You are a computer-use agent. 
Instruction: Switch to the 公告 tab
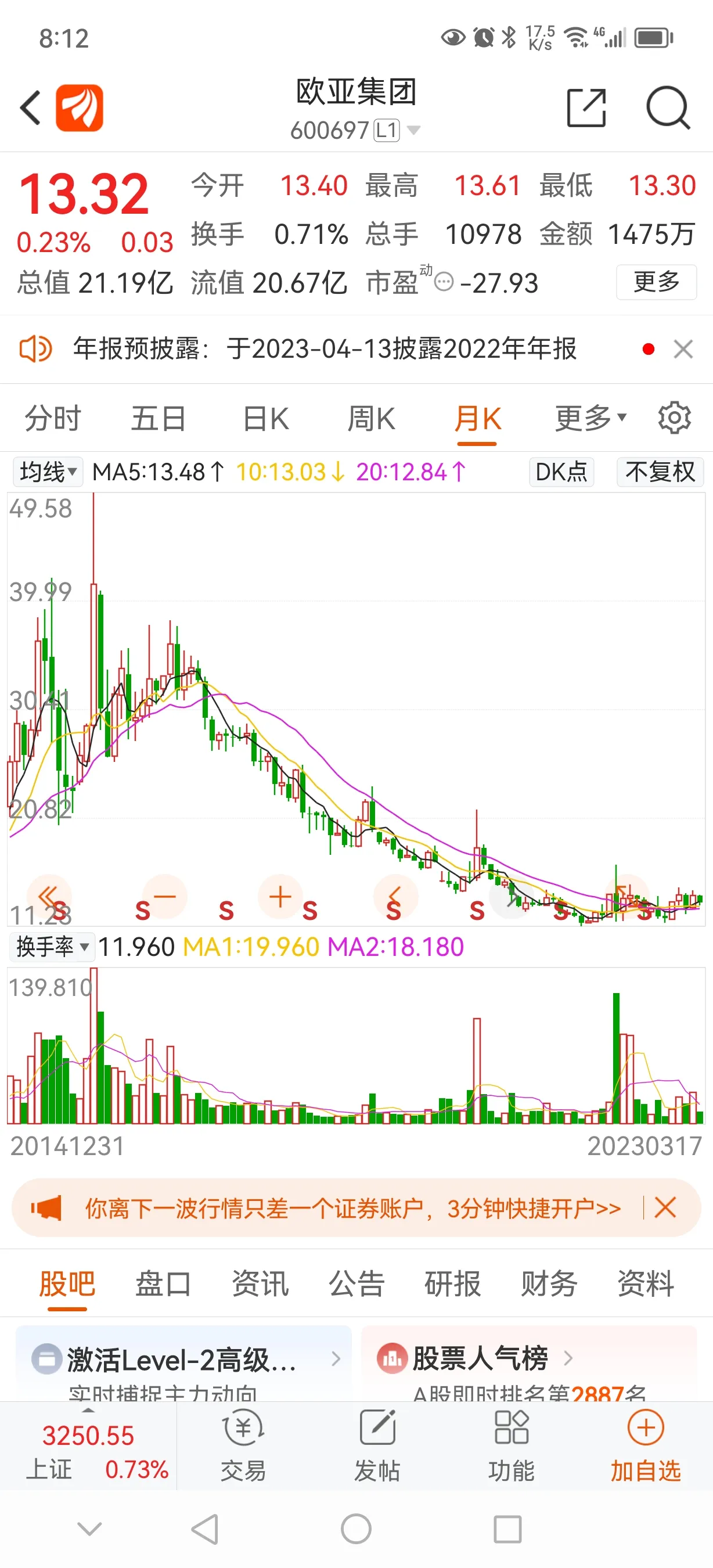tap(356, 1284)
